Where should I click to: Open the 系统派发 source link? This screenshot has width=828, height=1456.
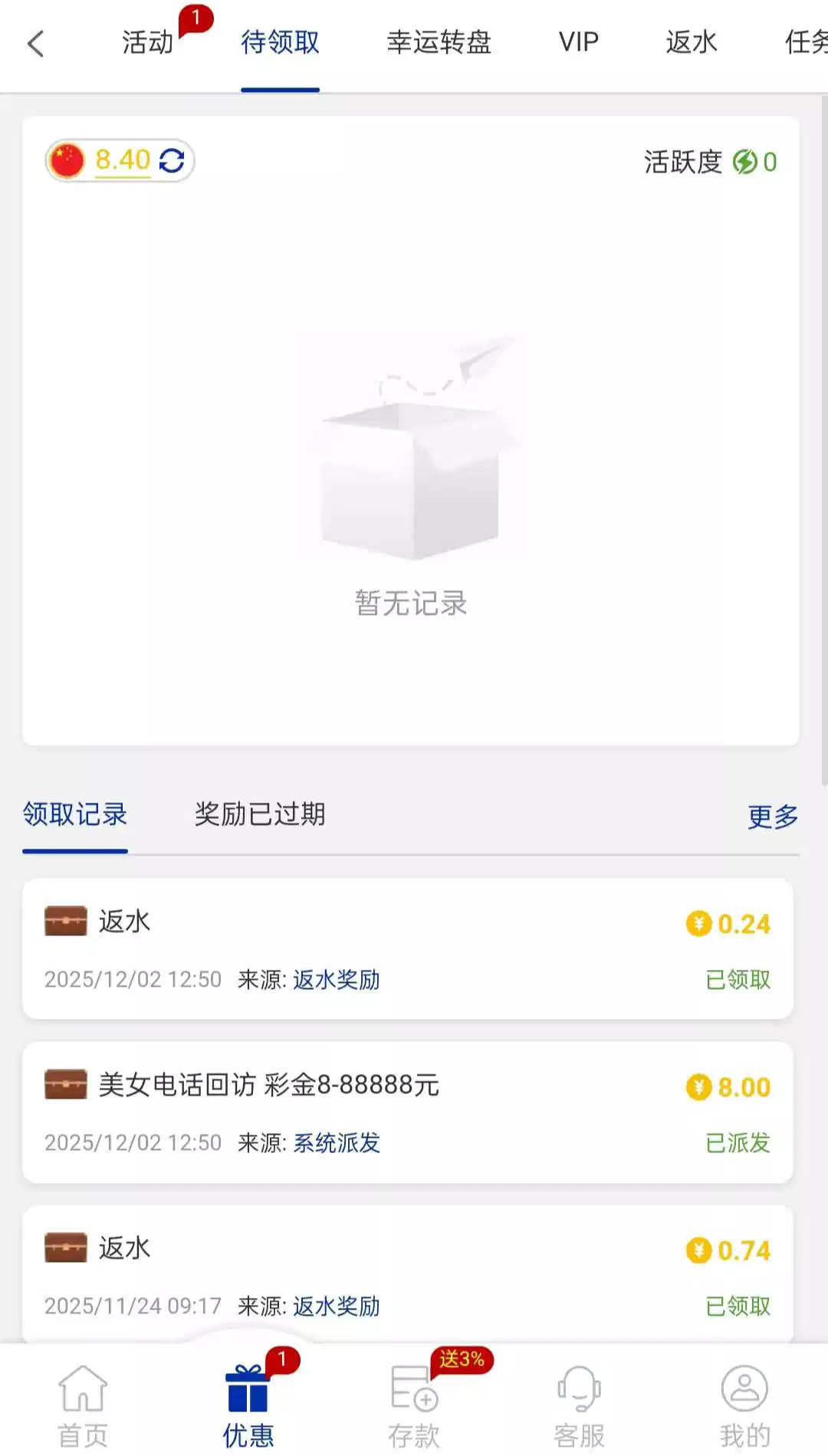337,1143
